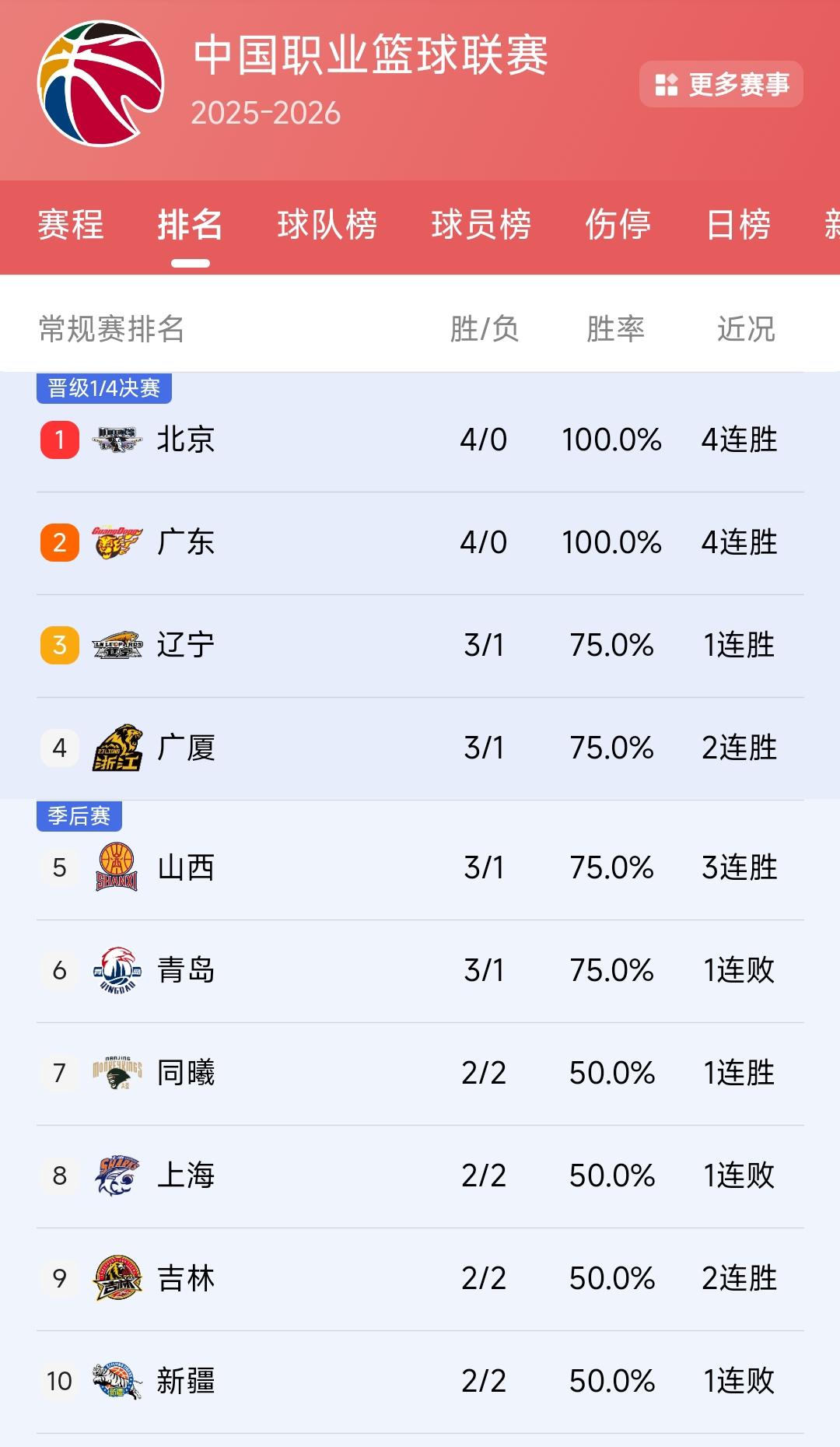Click the 季后赛 badge

(x=80, y=816)
